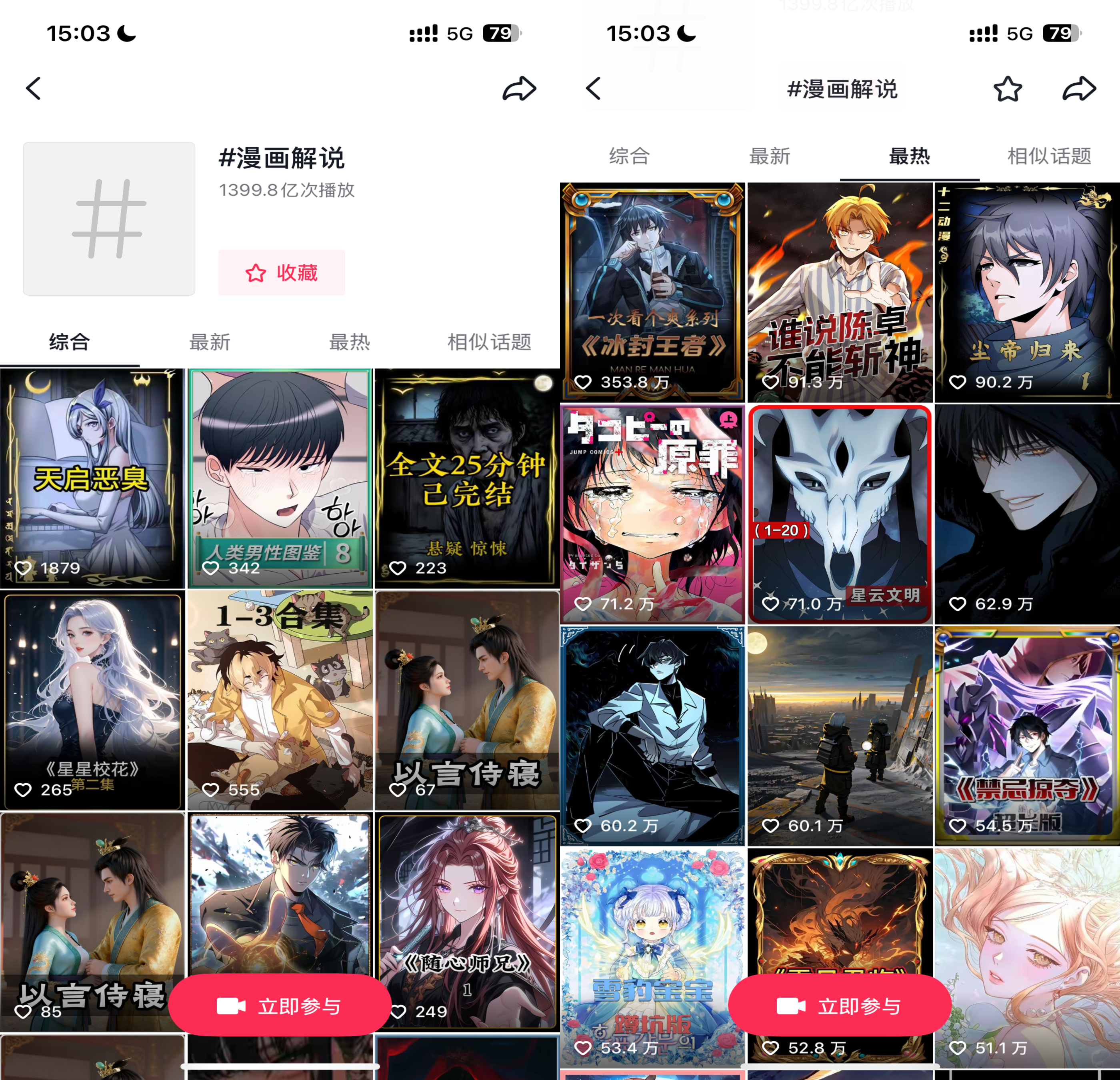Watch the 谁说陈卓不能斩神 video
Image resolution: width=1120 pixels, height=1080 pixels.
(840, 292)
